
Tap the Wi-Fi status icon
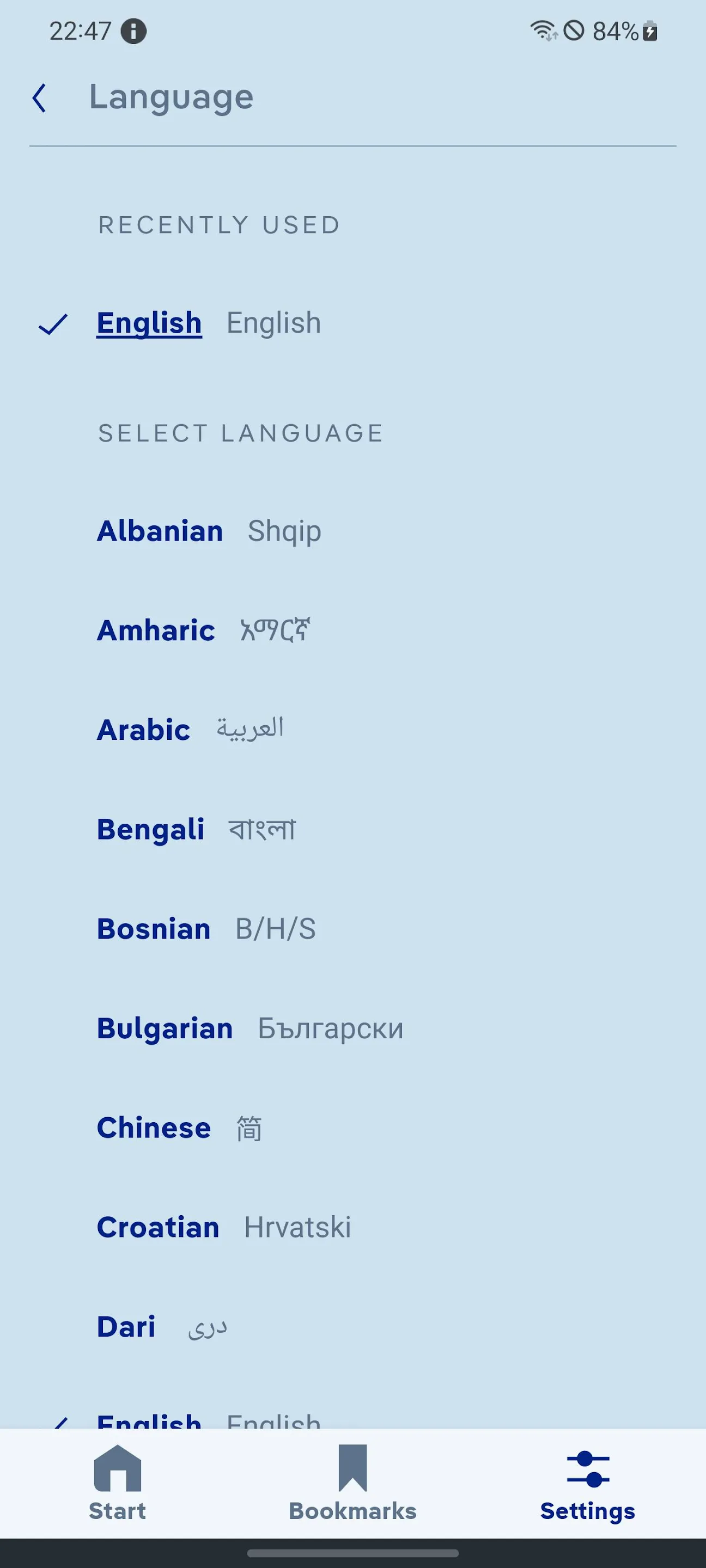click(544, 32)
